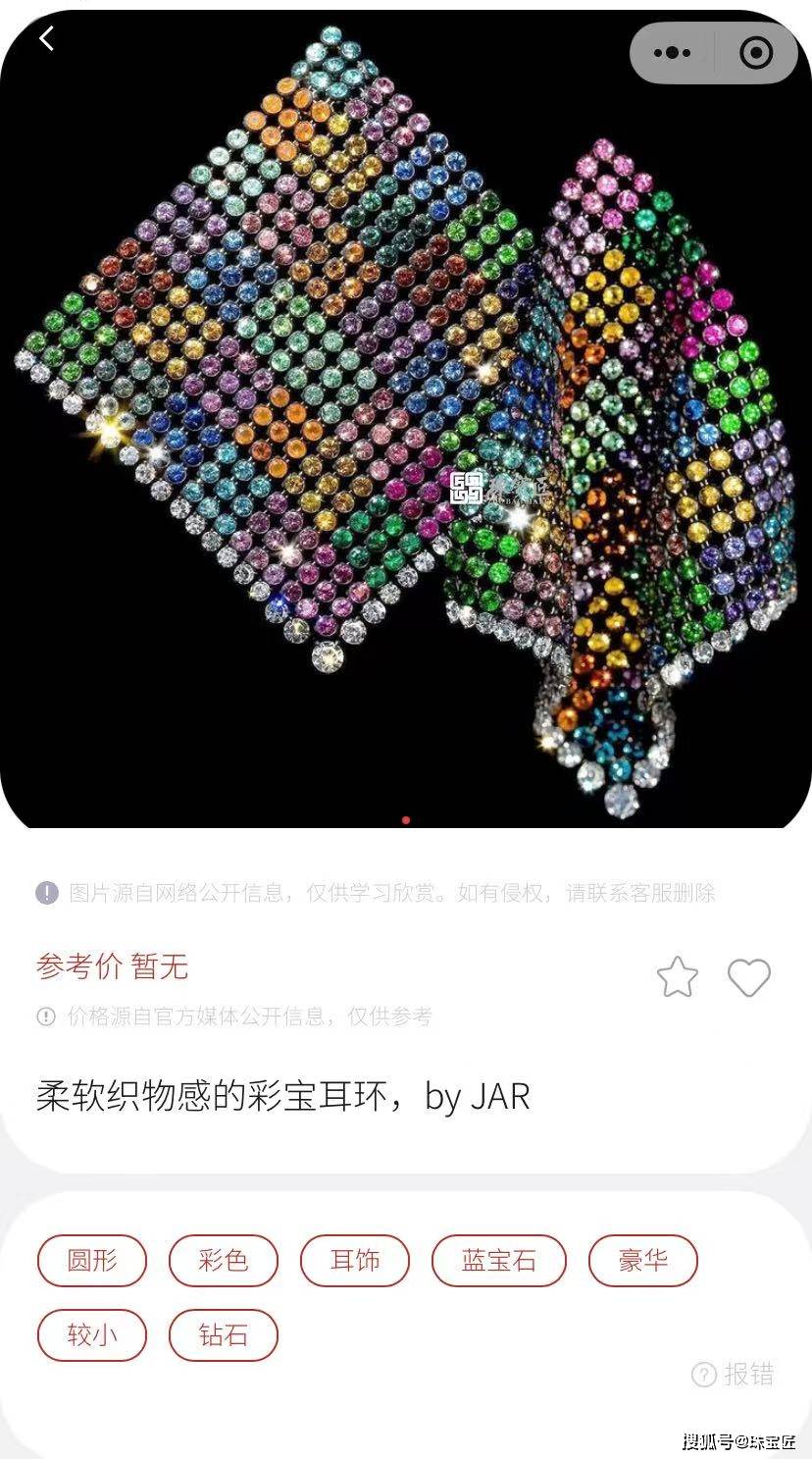The width and height of the screenshot is (812, 1459).
Task: Choose the 较小 tag chip
Action: coord(92,1335)
